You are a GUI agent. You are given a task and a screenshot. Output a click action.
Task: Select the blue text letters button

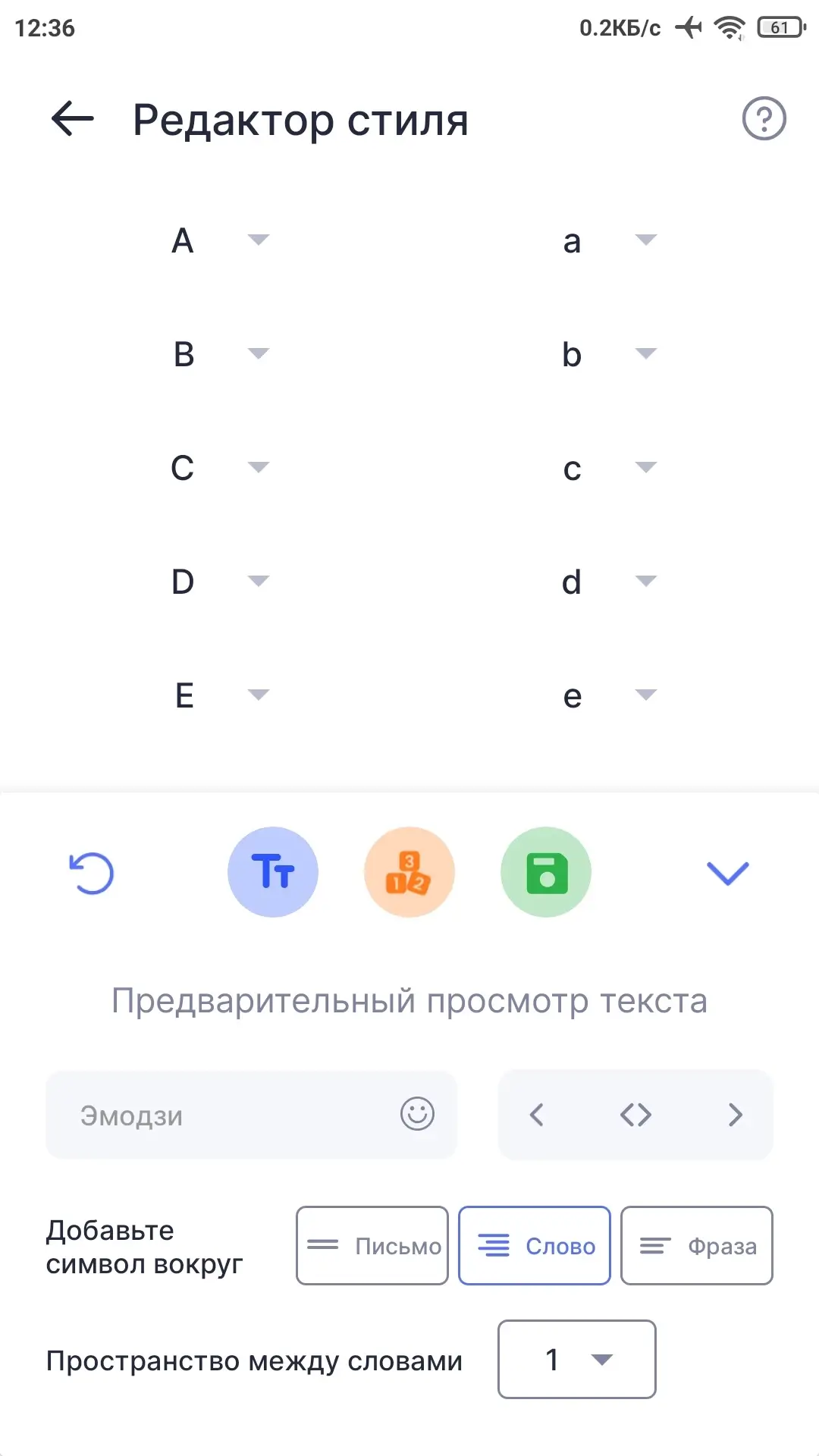click(273, 872)
